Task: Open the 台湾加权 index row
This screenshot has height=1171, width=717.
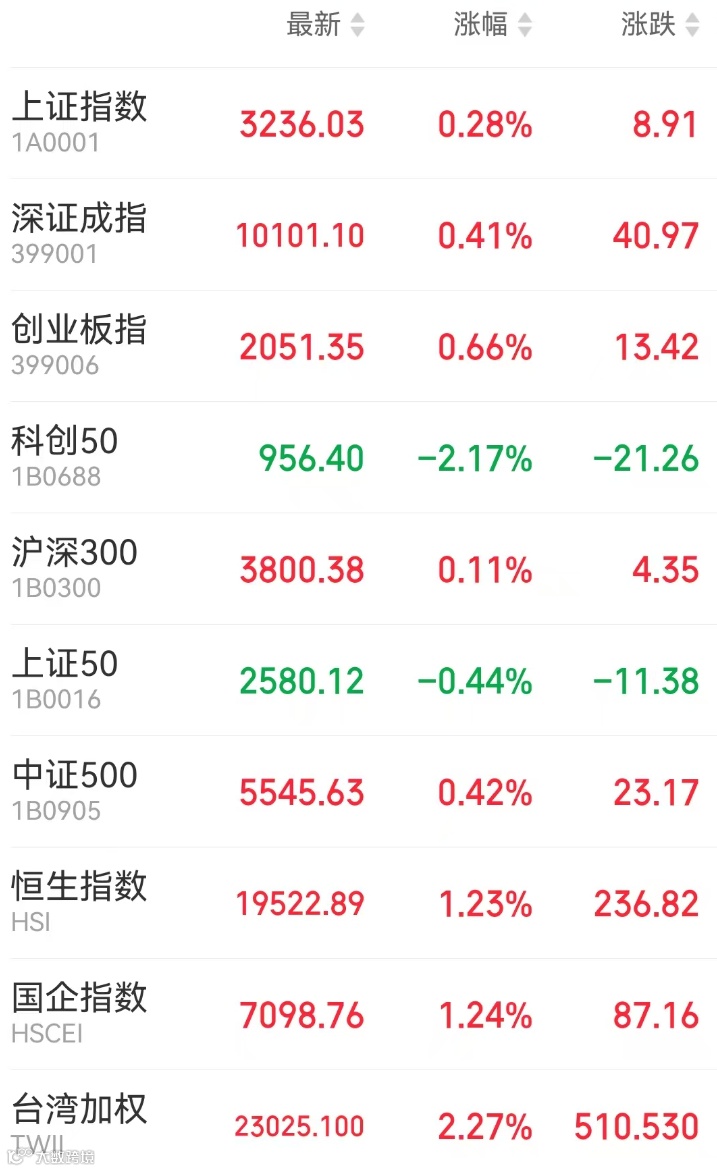Action: (x=358, y=1120)
